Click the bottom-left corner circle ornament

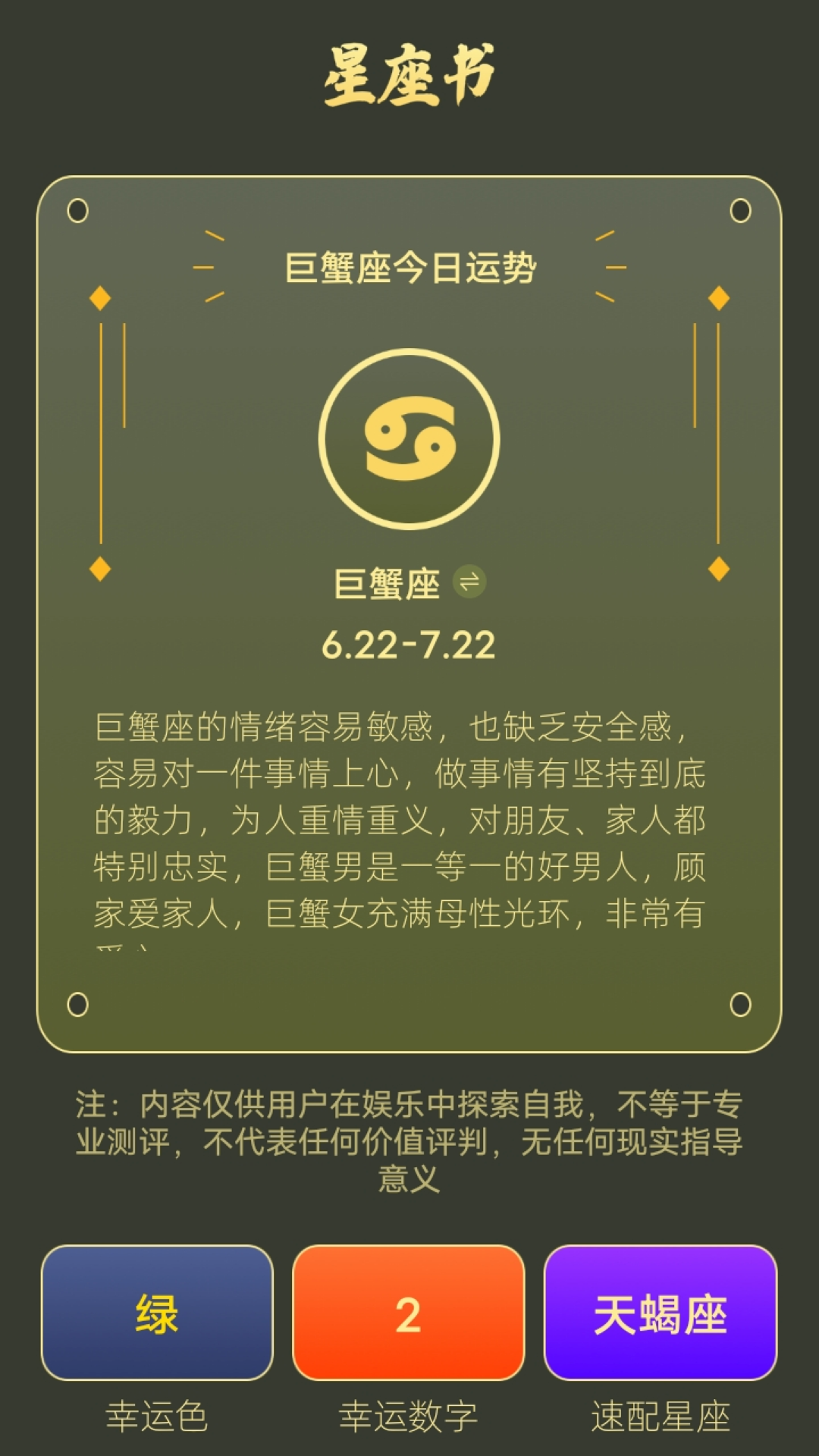[x=78, y=1003]
